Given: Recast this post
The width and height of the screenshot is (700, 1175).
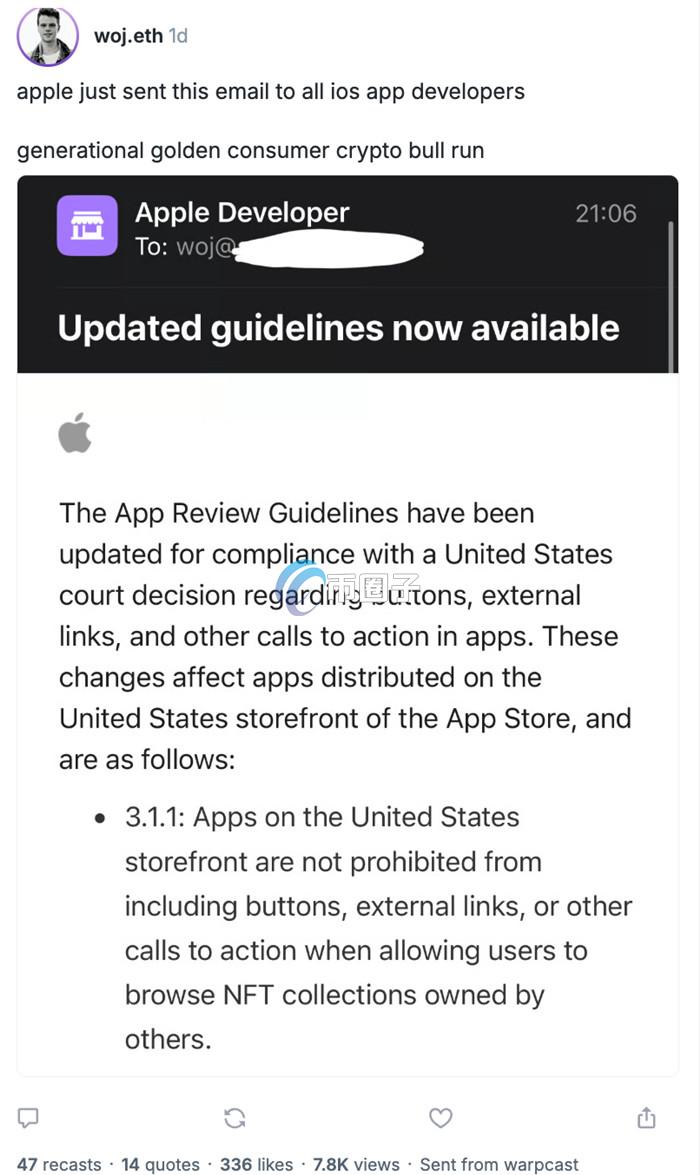Looking at the screenshot, I should click(235, 1118).
